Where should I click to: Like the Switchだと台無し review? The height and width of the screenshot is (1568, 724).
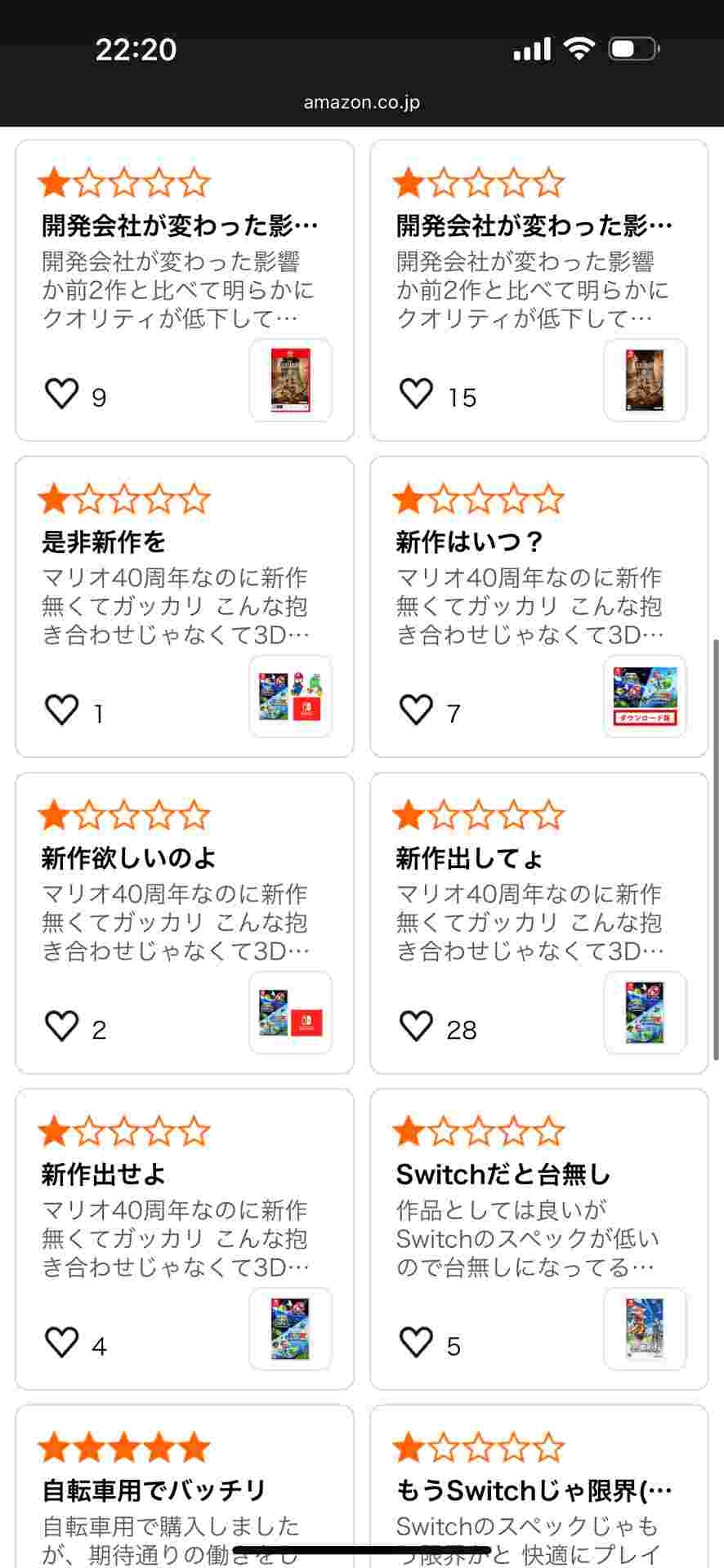[416, 1343]
